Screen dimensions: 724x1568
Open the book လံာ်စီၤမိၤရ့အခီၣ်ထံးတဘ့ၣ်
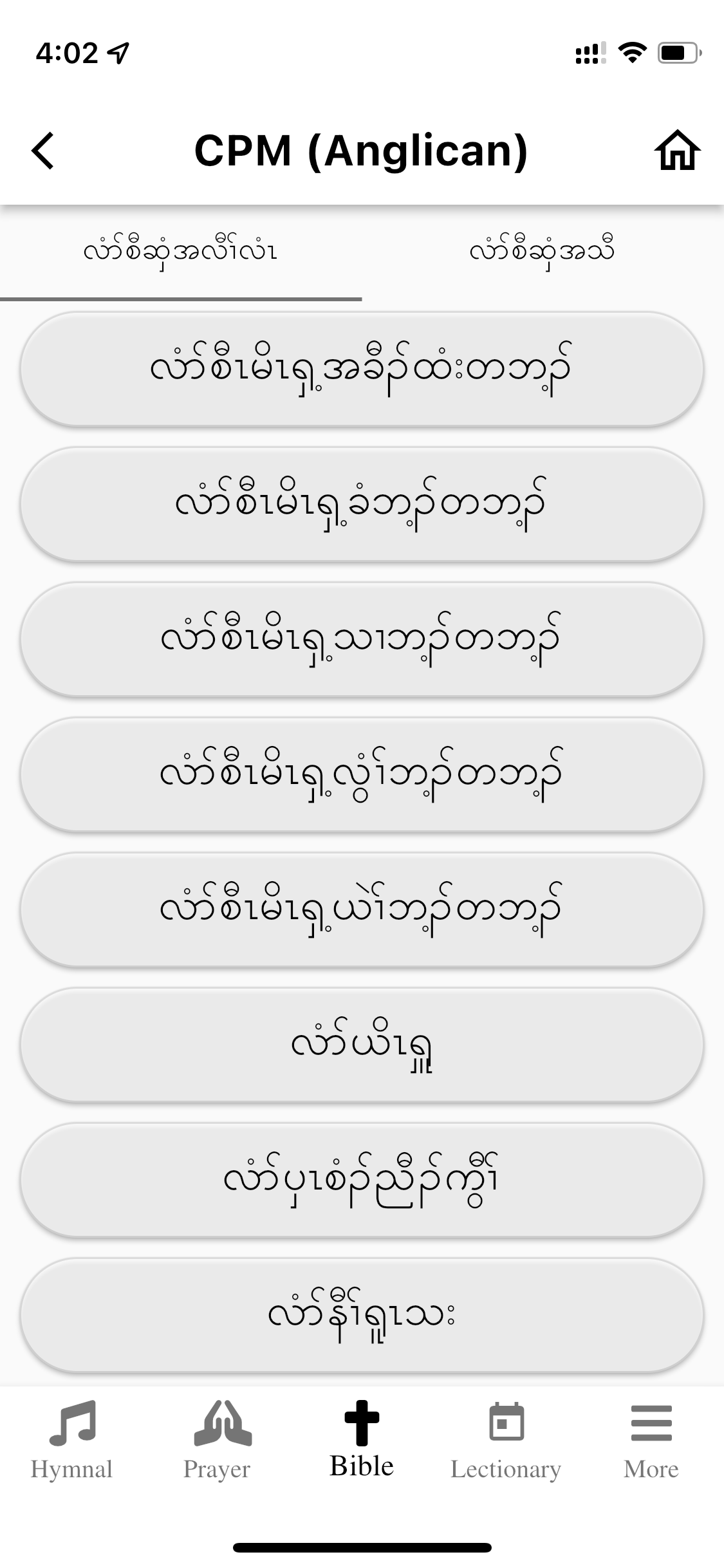click(361, 369)
